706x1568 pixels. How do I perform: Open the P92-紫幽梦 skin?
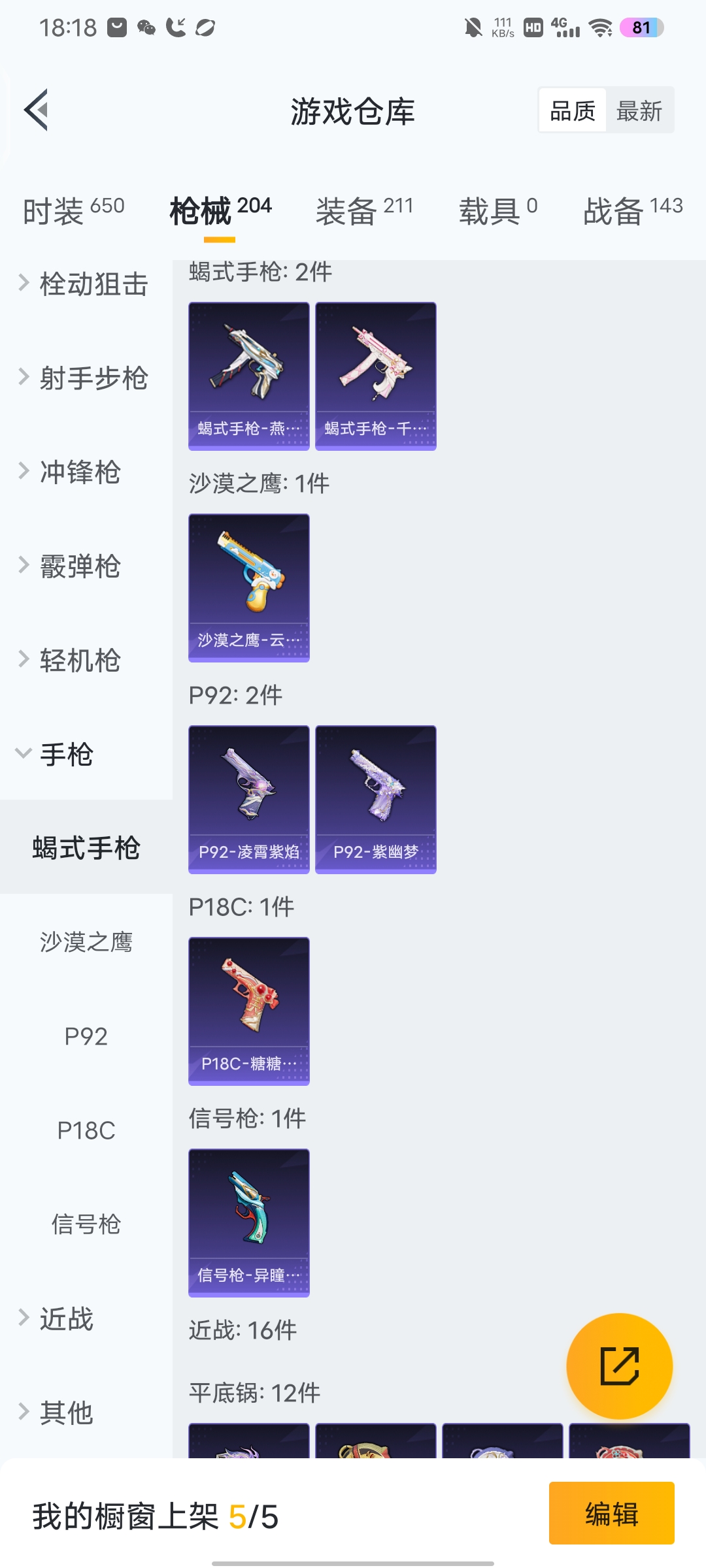coord(376,799)
